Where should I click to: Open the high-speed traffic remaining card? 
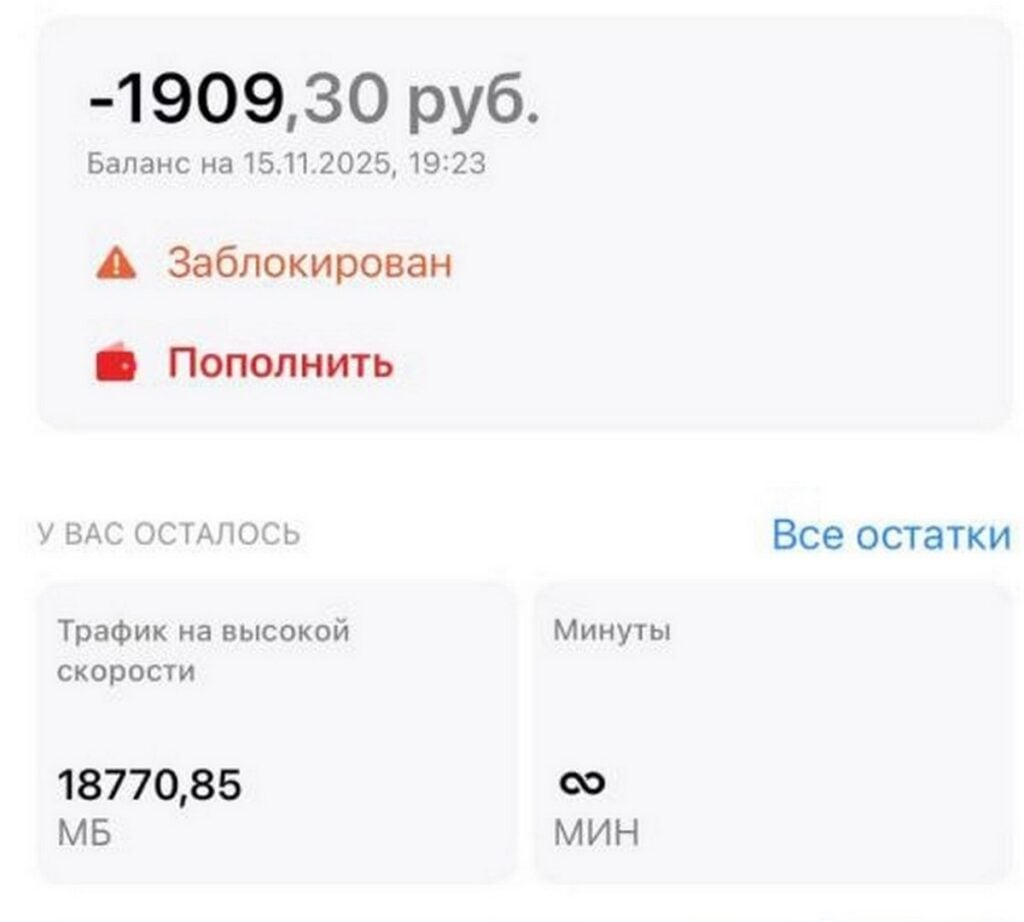[x=277, y=732]
